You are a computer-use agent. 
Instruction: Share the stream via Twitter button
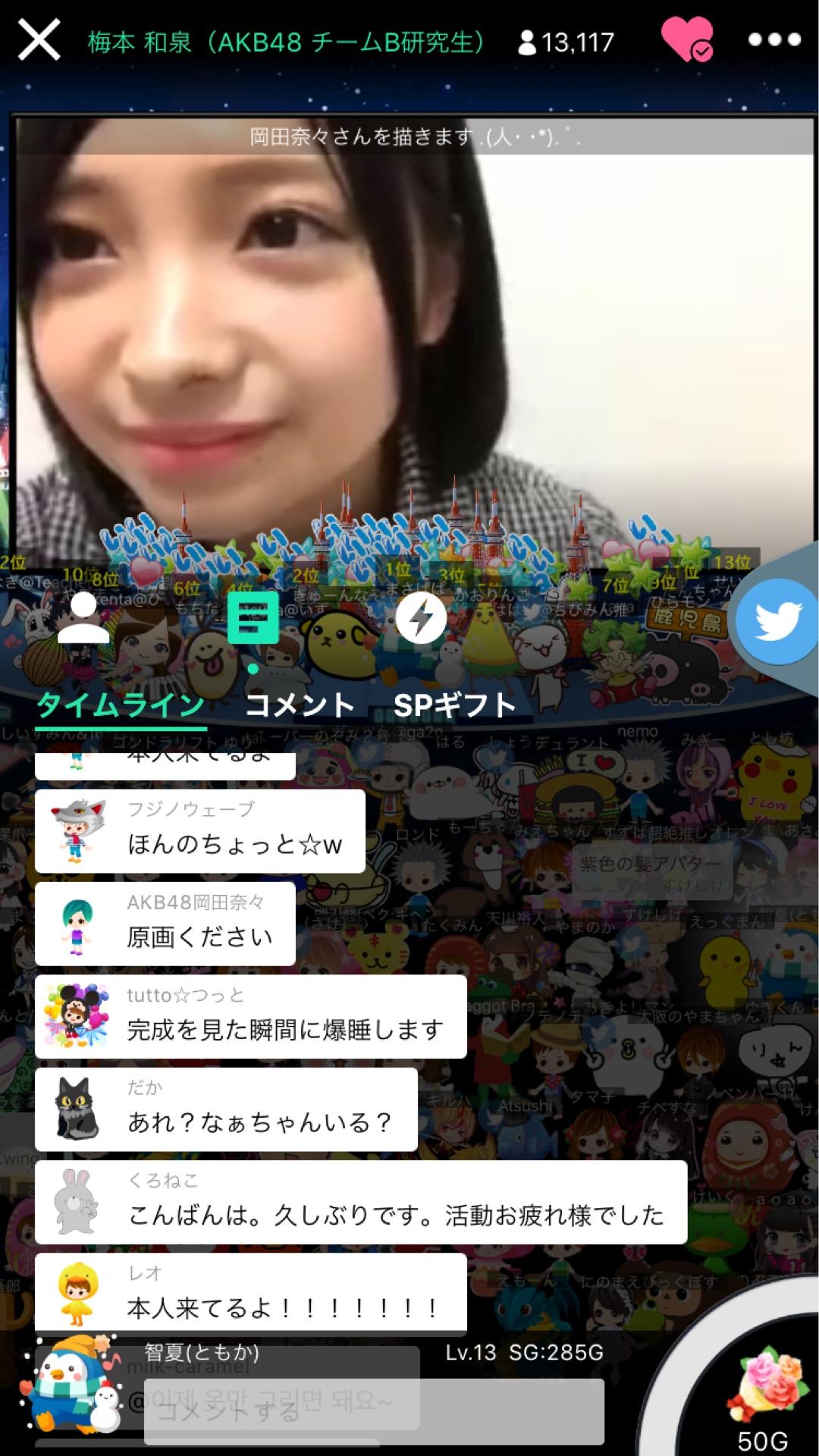click(x=779, y=621)
